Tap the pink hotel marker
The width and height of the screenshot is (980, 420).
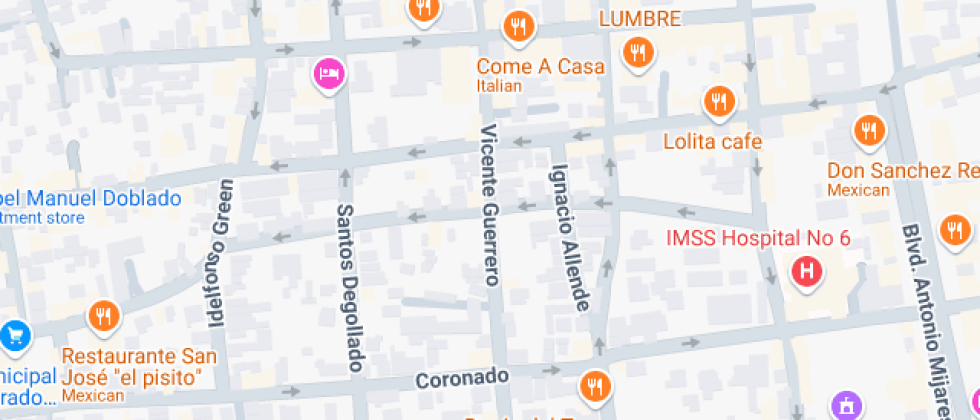(x=328, y=72)
